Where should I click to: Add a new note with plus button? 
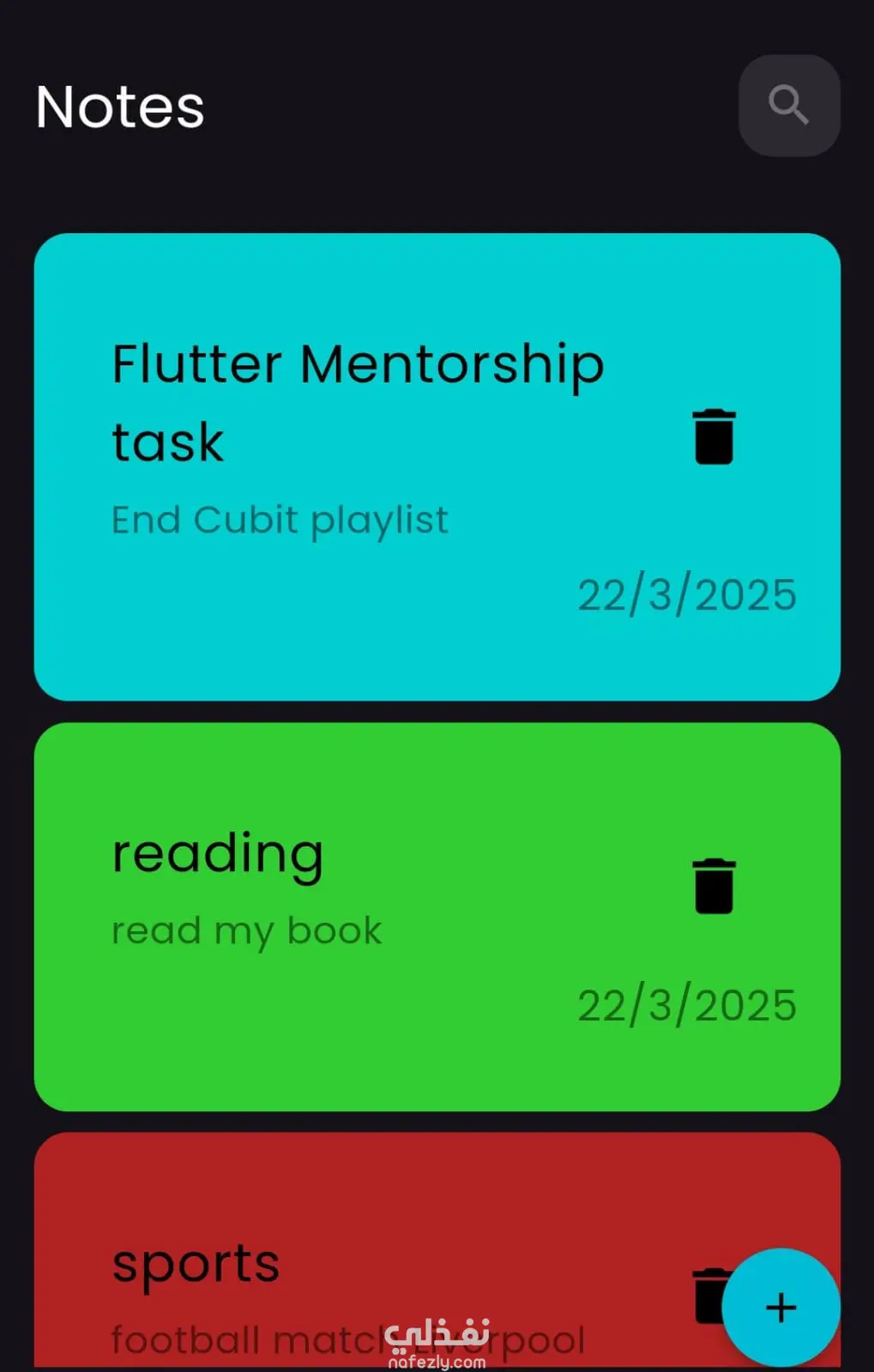781,1307
